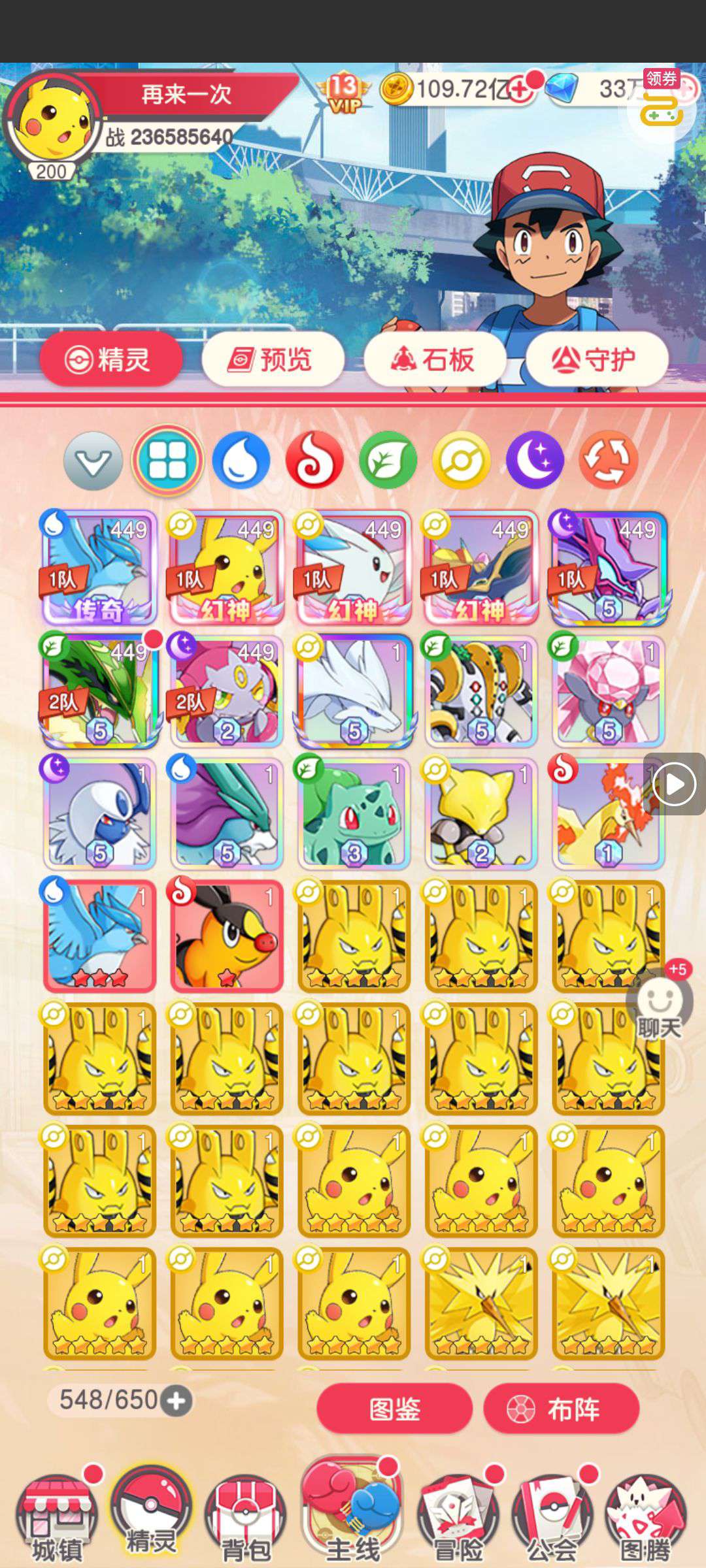The width and height of the screenshot is (706, 1568).
Task: Add gold coins via the plus button
Action: [x=521, y=90]
